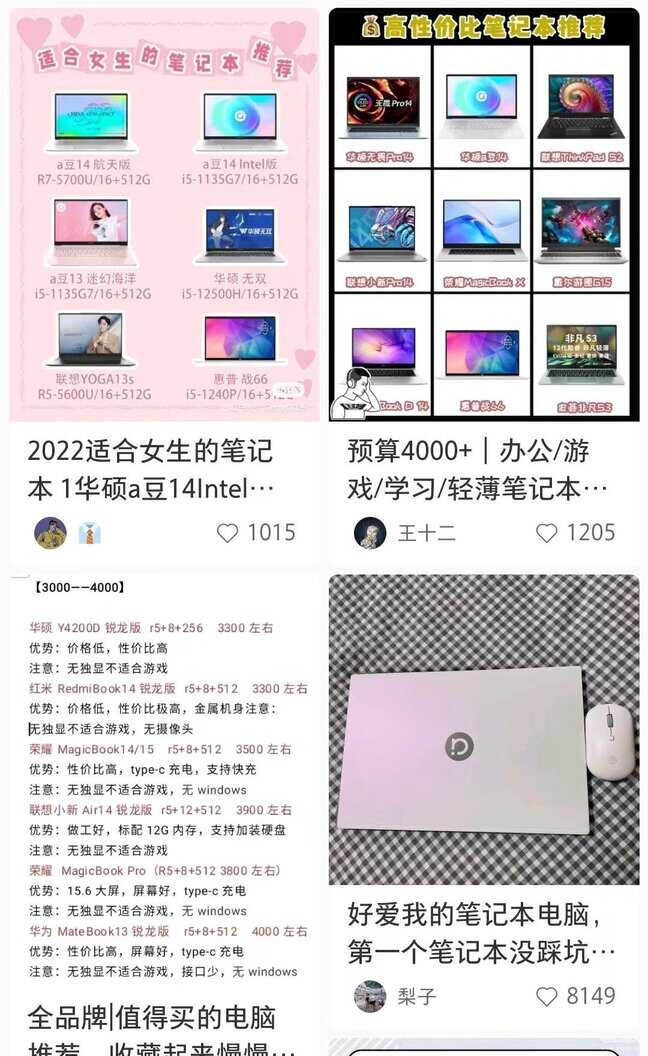Like 王十二's post
Screen dimensions: 648x1056
(x=546, y=533)
